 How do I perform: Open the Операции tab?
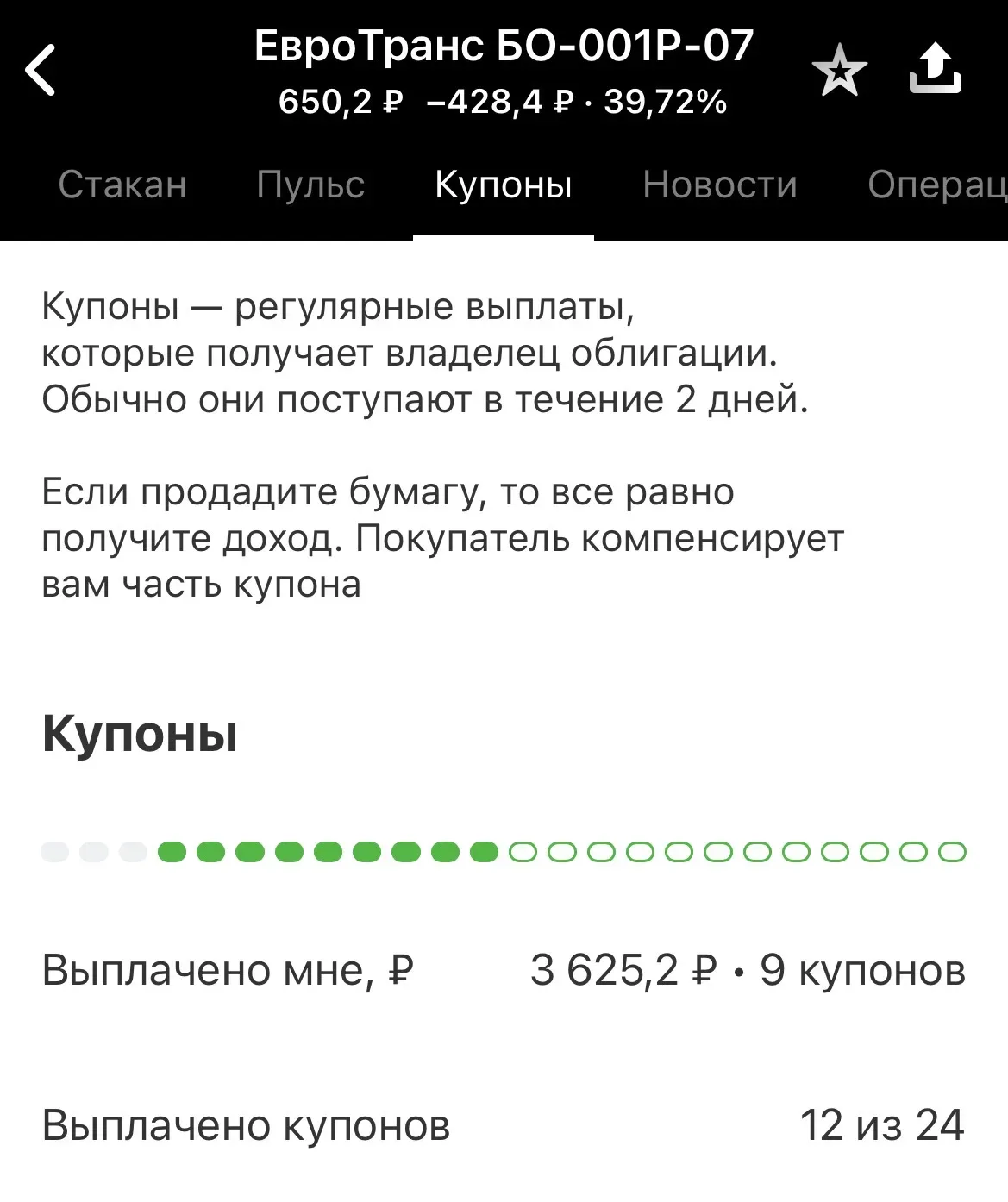click(x=936, y=185)
